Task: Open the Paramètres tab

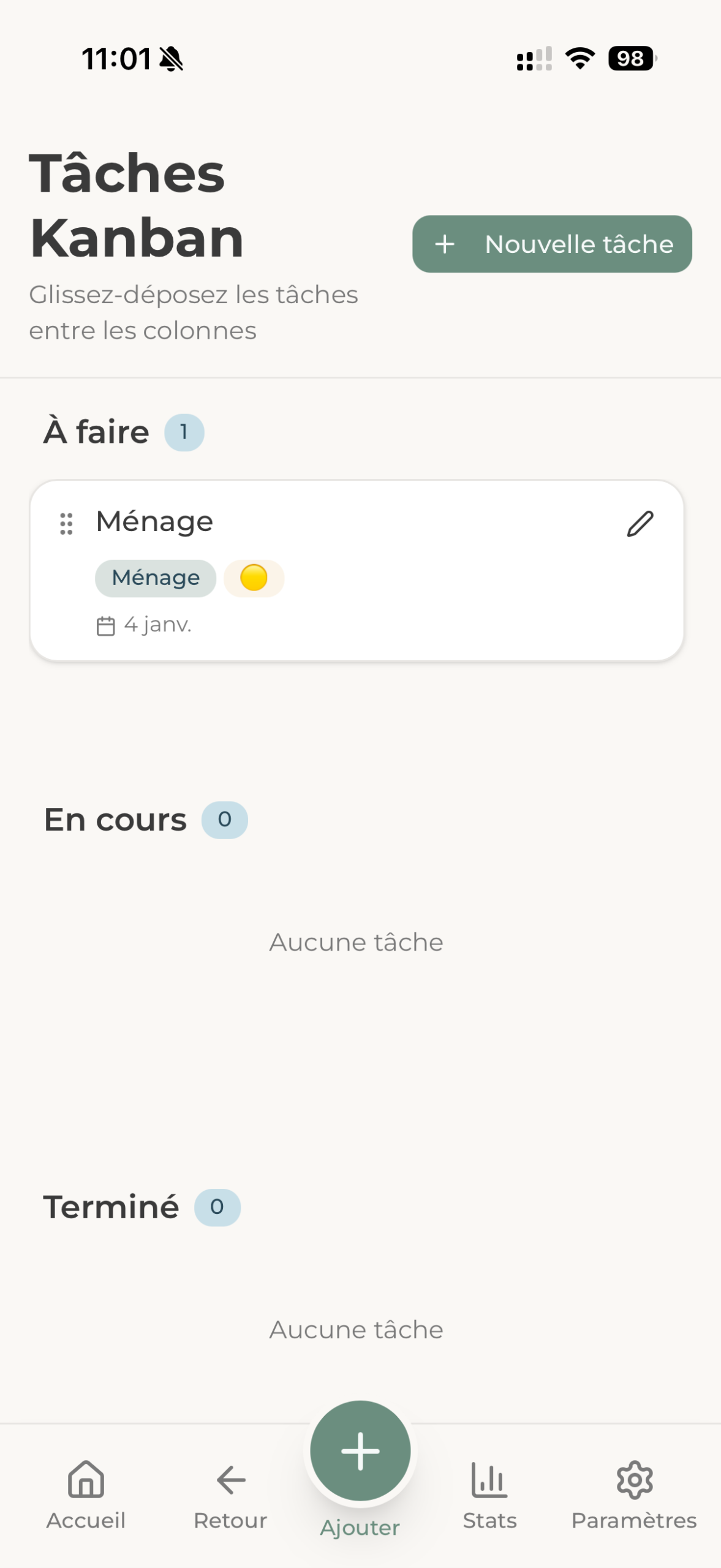Action: tap(634, 1494)
